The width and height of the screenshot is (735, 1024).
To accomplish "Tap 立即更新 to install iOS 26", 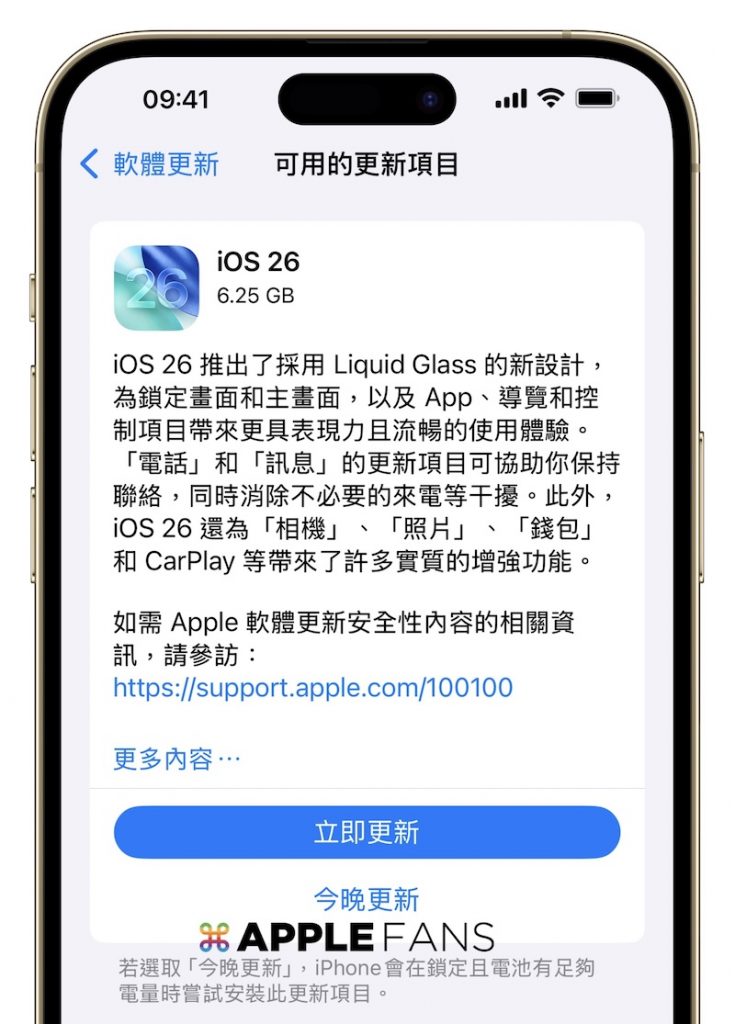I will click(x=367, y=832).
